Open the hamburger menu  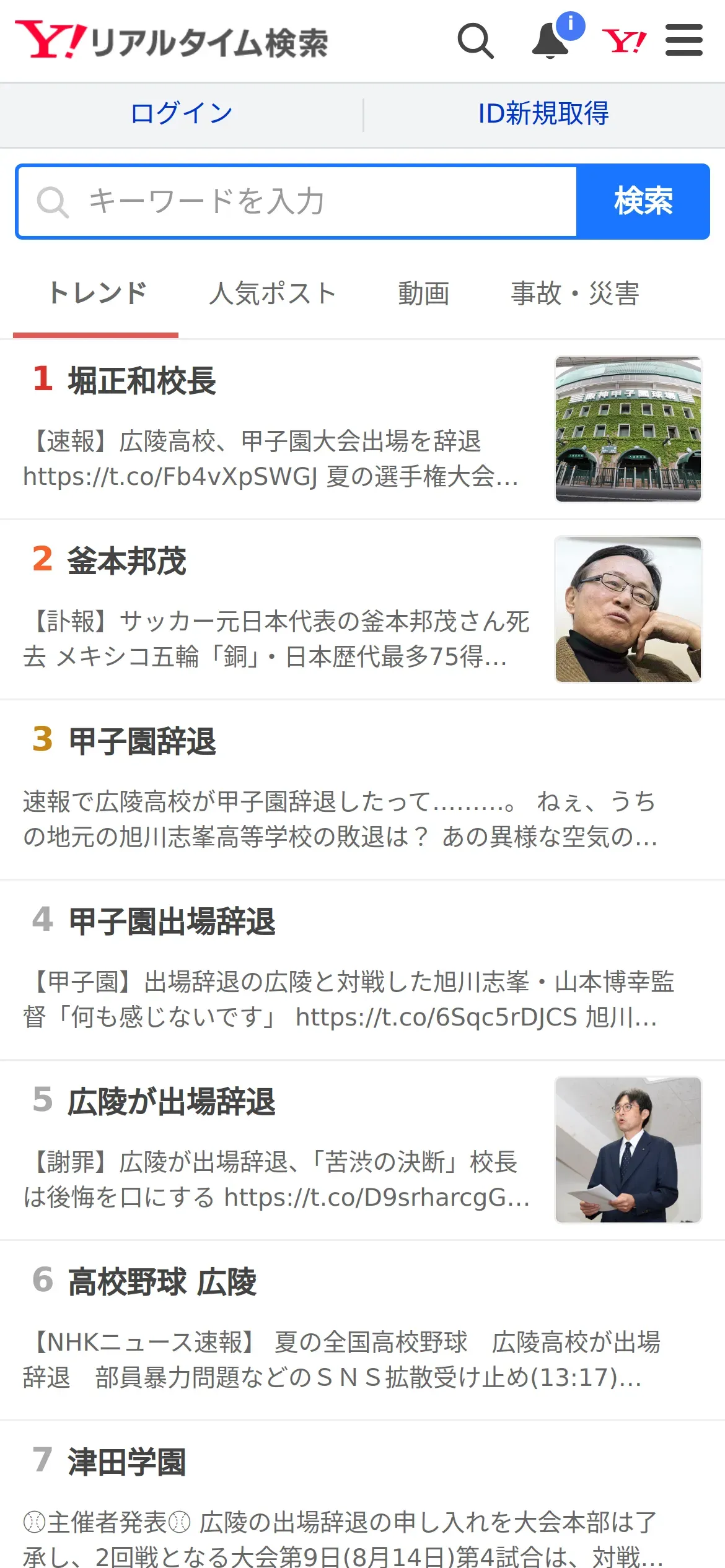(x=683, y=41)
